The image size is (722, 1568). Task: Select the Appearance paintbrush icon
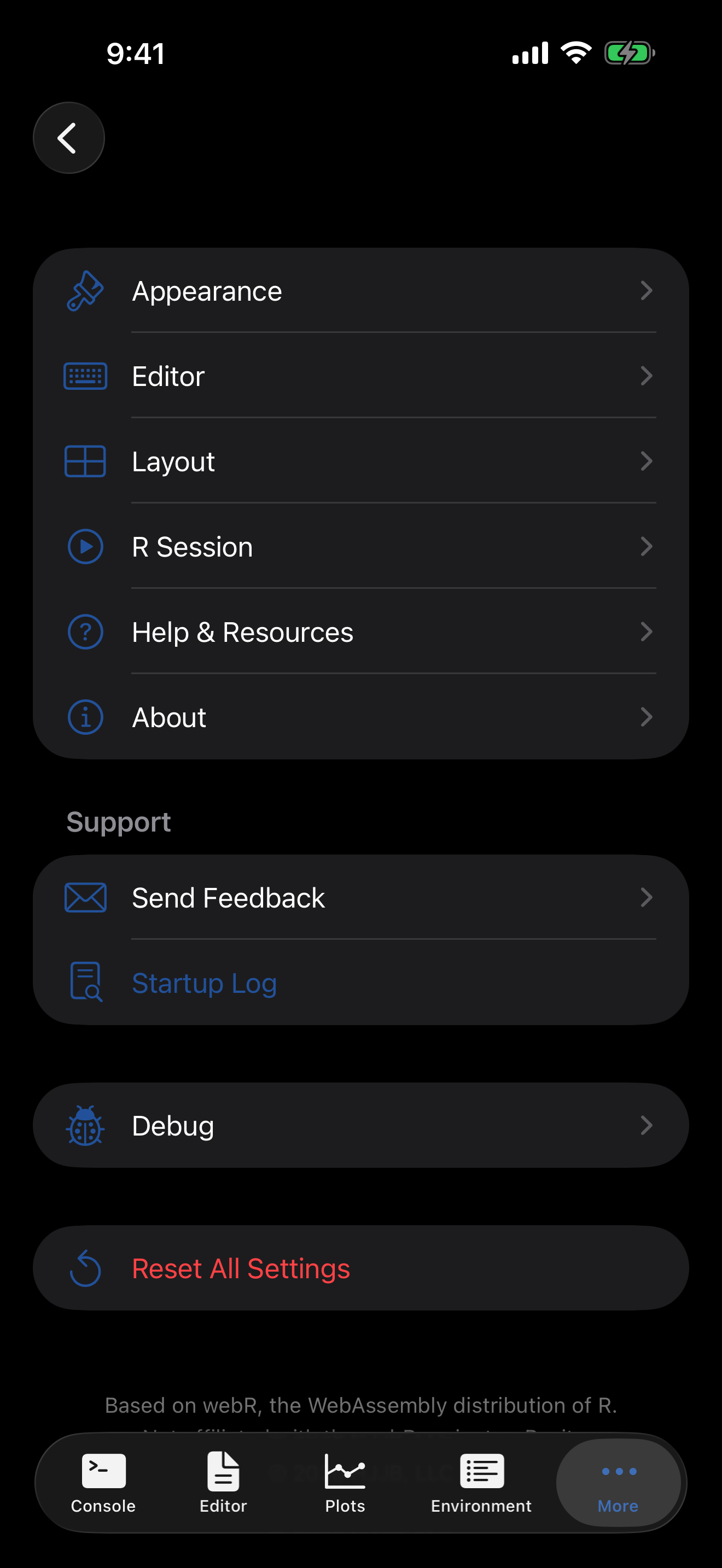point(85,290)
